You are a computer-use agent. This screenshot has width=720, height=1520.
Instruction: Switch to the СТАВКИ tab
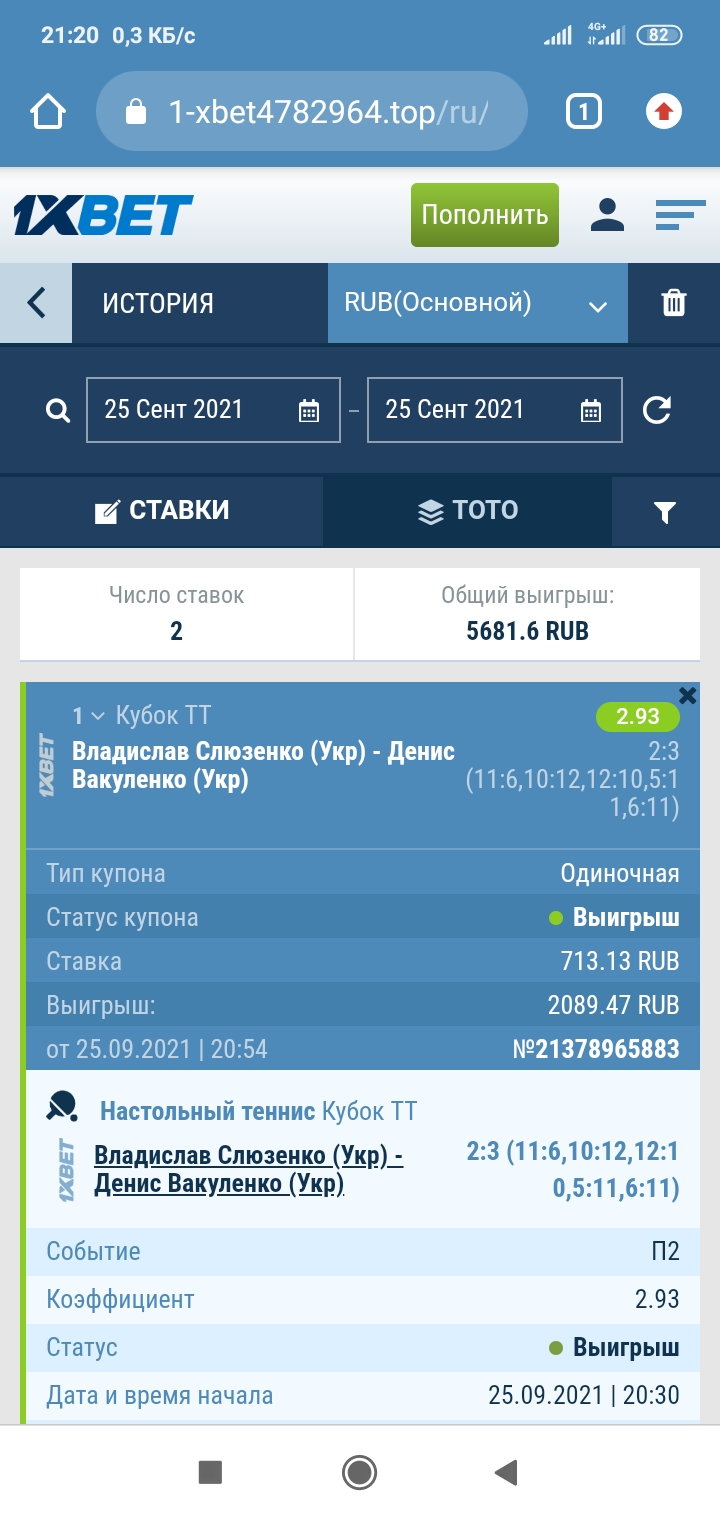point(162,511)
